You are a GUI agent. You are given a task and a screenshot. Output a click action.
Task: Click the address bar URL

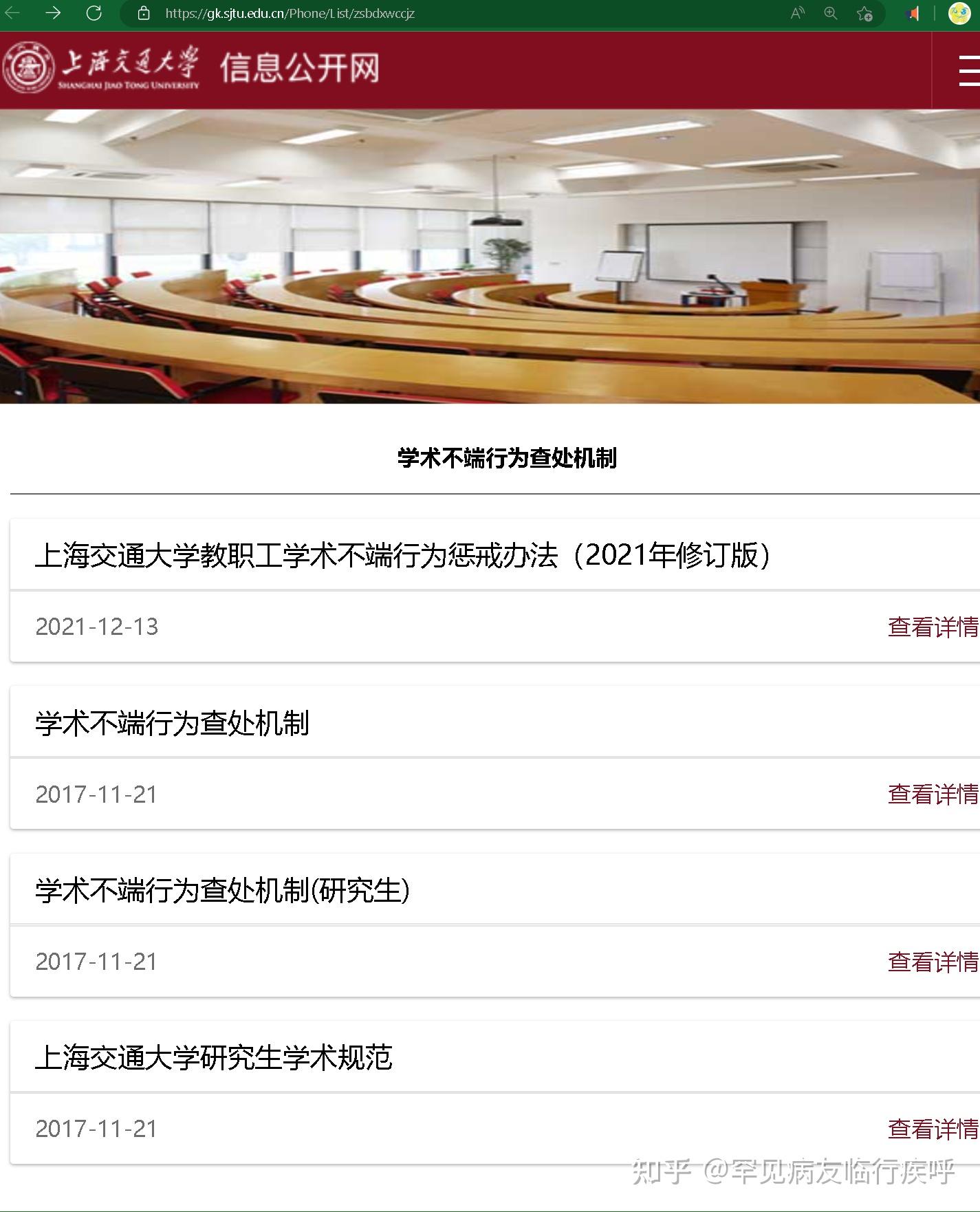tap(289, 13)
